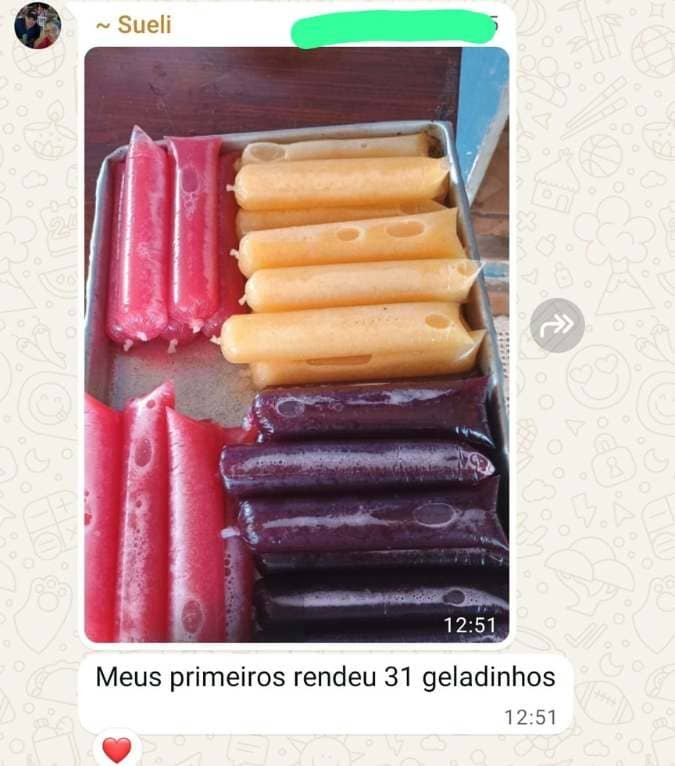Forward the photo using the arrow icon
Image resolution: width=675 pixels, height=766 pixels.
(x=557, y=325)
